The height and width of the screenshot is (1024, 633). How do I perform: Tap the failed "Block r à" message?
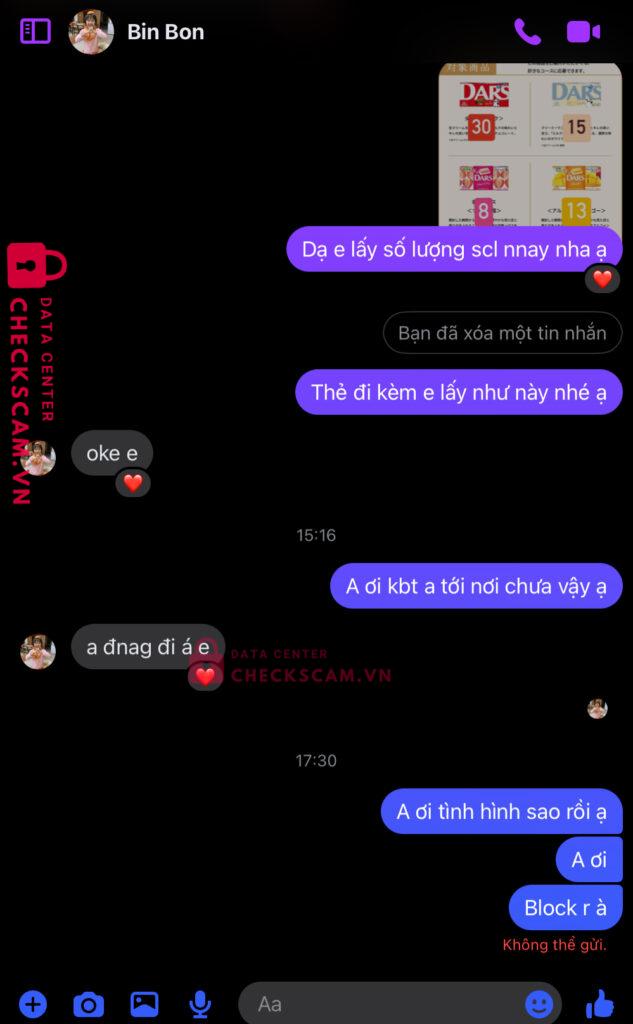point(565,907)
